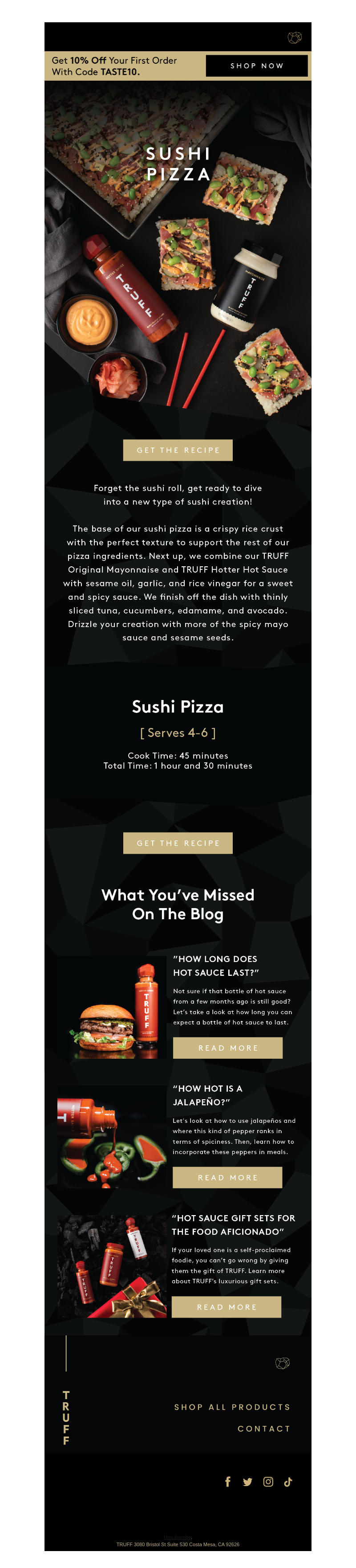356x1568 pixels.
Task: Read more about how long hot sauce lasts
Action: pyautogui.click(x=228, y=1048)
